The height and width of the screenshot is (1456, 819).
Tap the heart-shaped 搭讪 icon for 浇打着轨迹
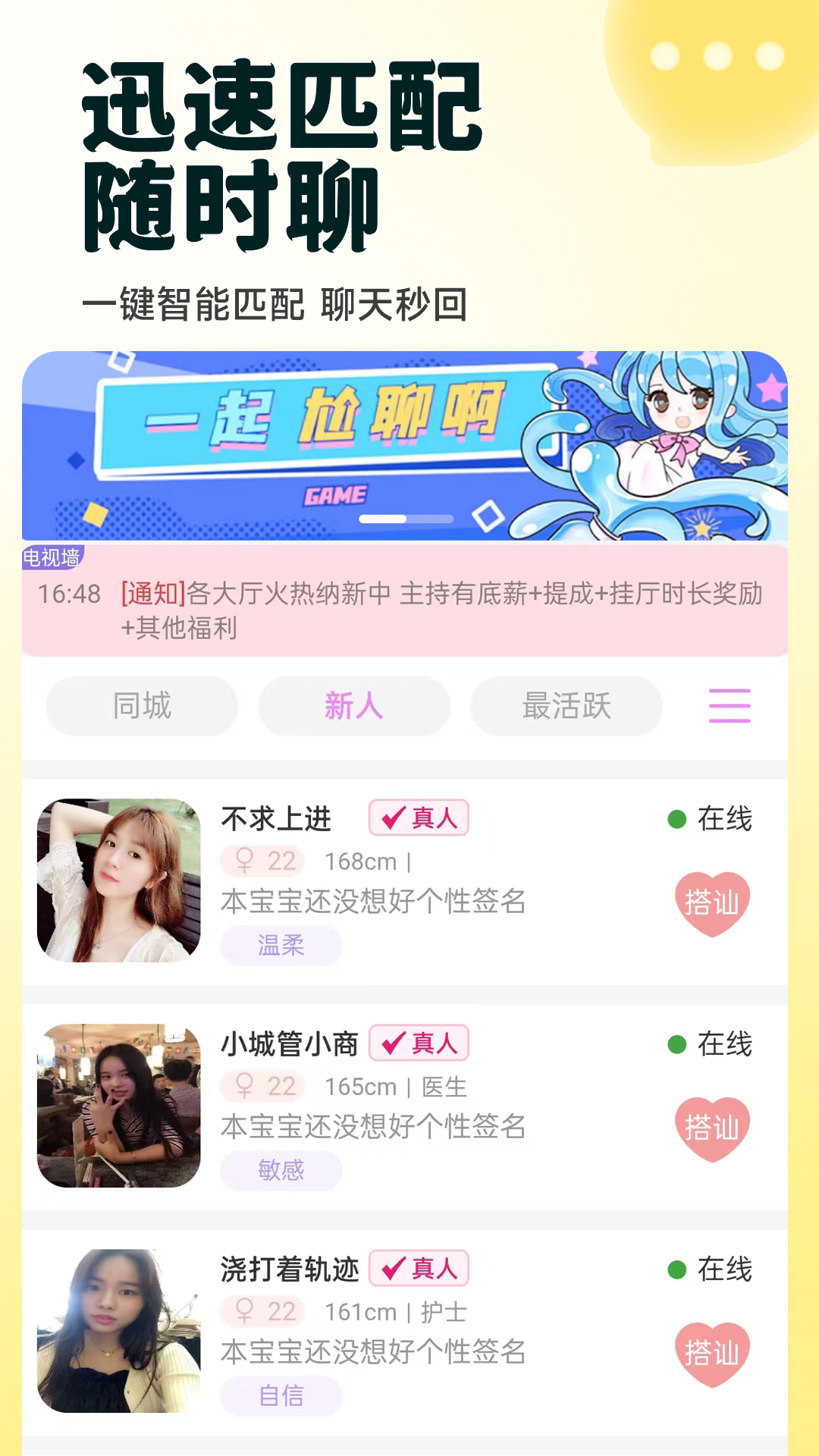click(712, 1352)
